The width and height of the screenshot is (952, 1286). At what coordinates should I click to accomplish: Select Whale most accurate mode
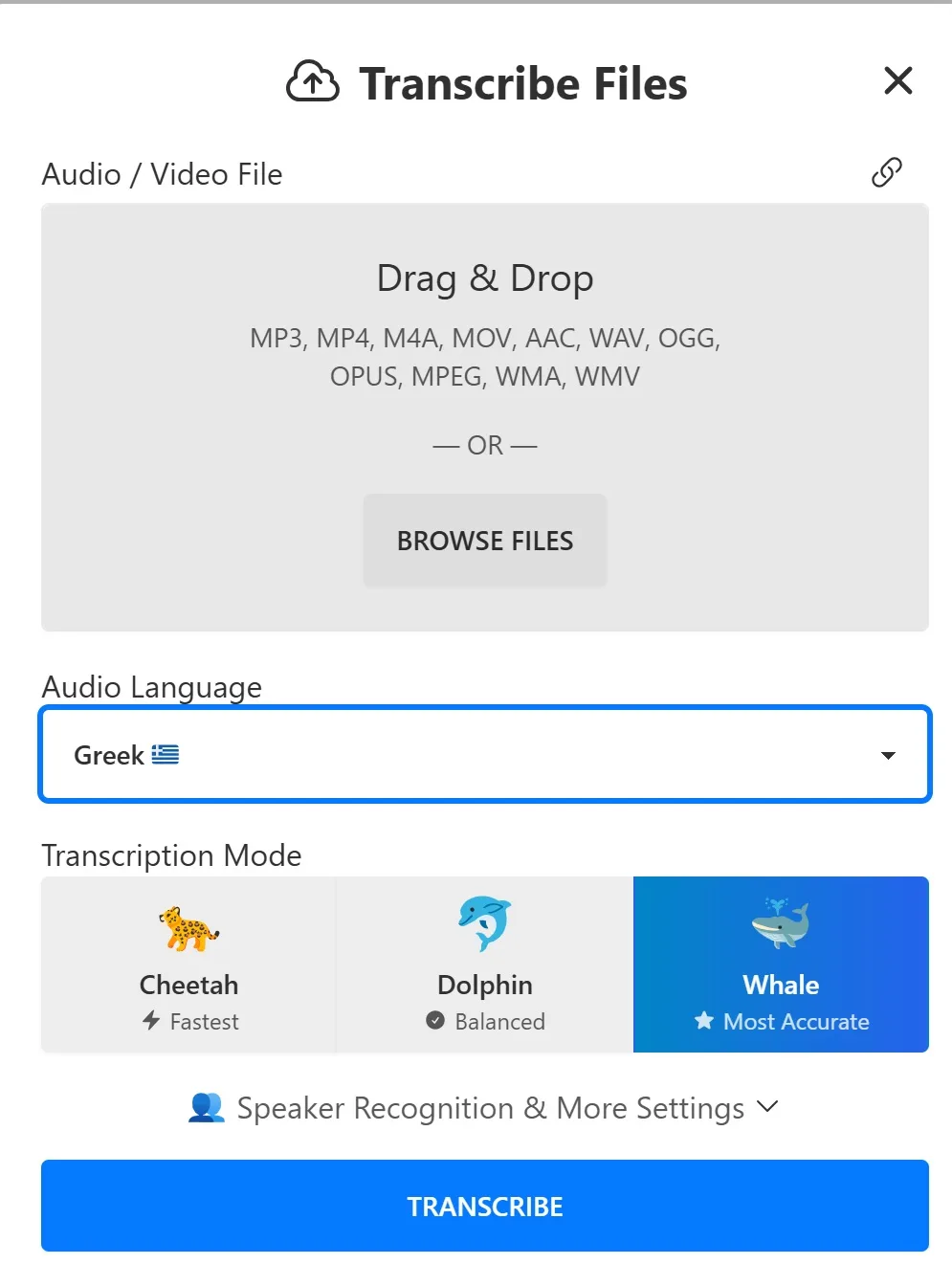[781, 964]
